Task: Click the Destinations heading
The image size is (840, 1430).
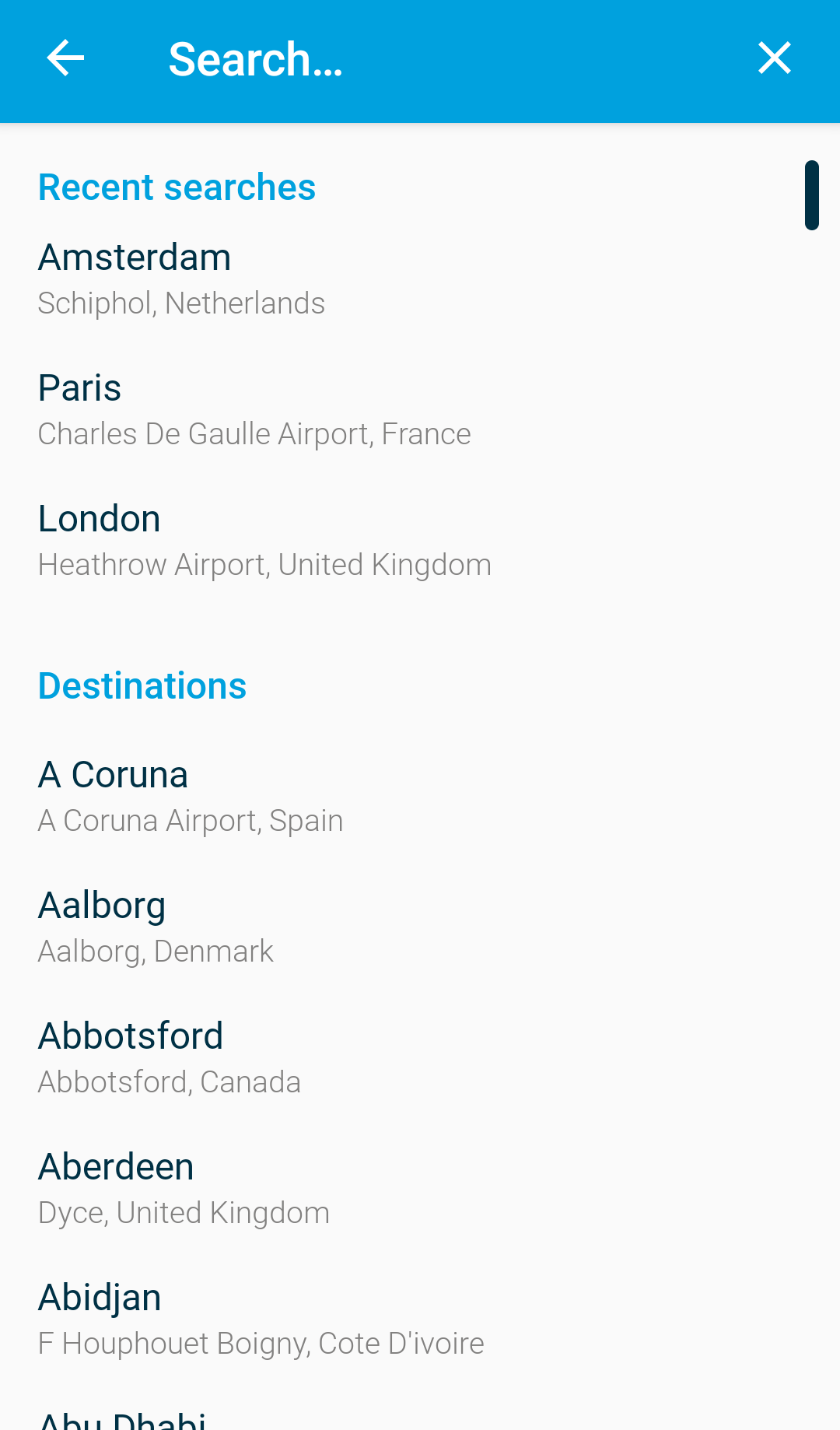Action: (x=142, y=685)
